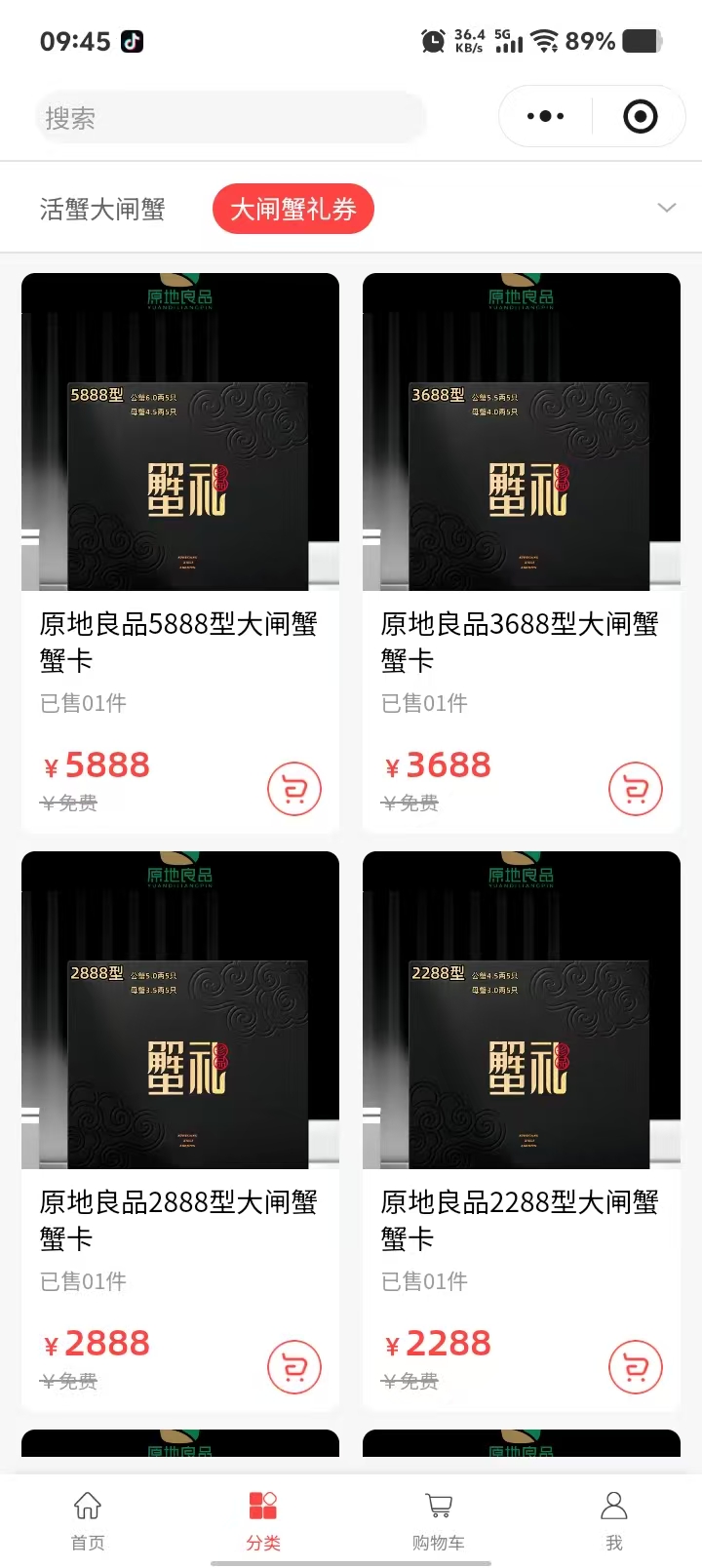Add the 2288型 crab card to cart
The width and height of the screenshot is (702, 1568).
(636, 1367)
